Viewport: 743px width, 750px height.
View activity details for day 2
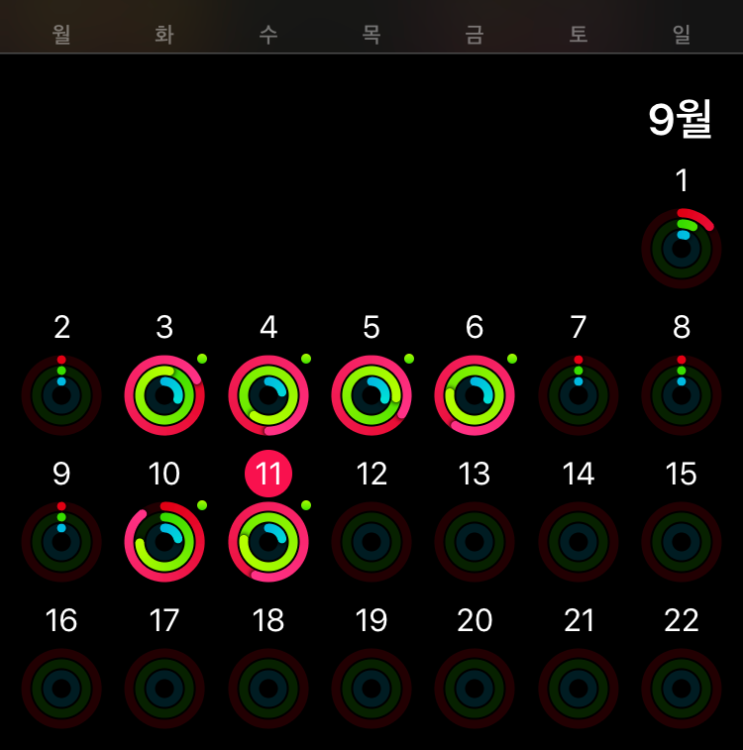click(x=62, y=395)
